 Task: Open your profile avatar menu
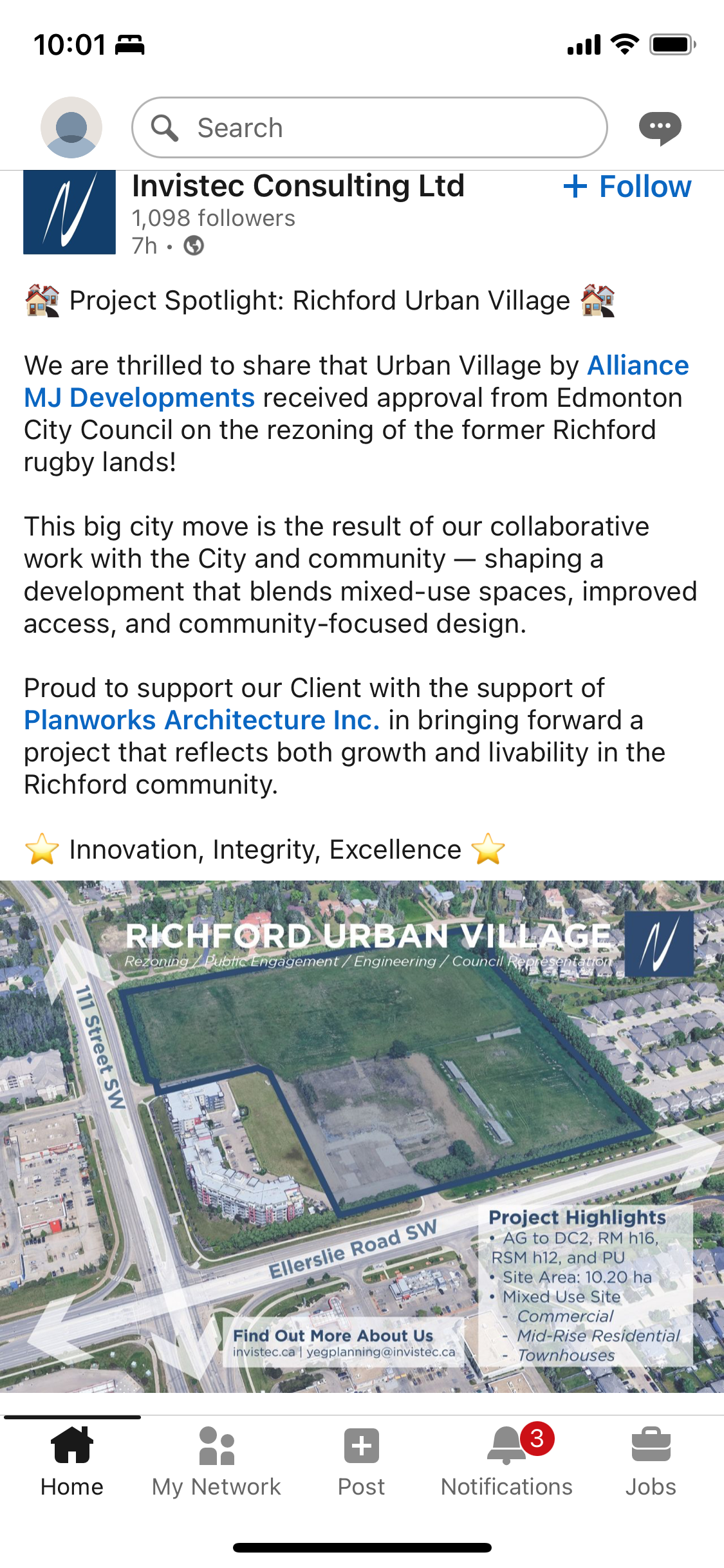(71, 127)
